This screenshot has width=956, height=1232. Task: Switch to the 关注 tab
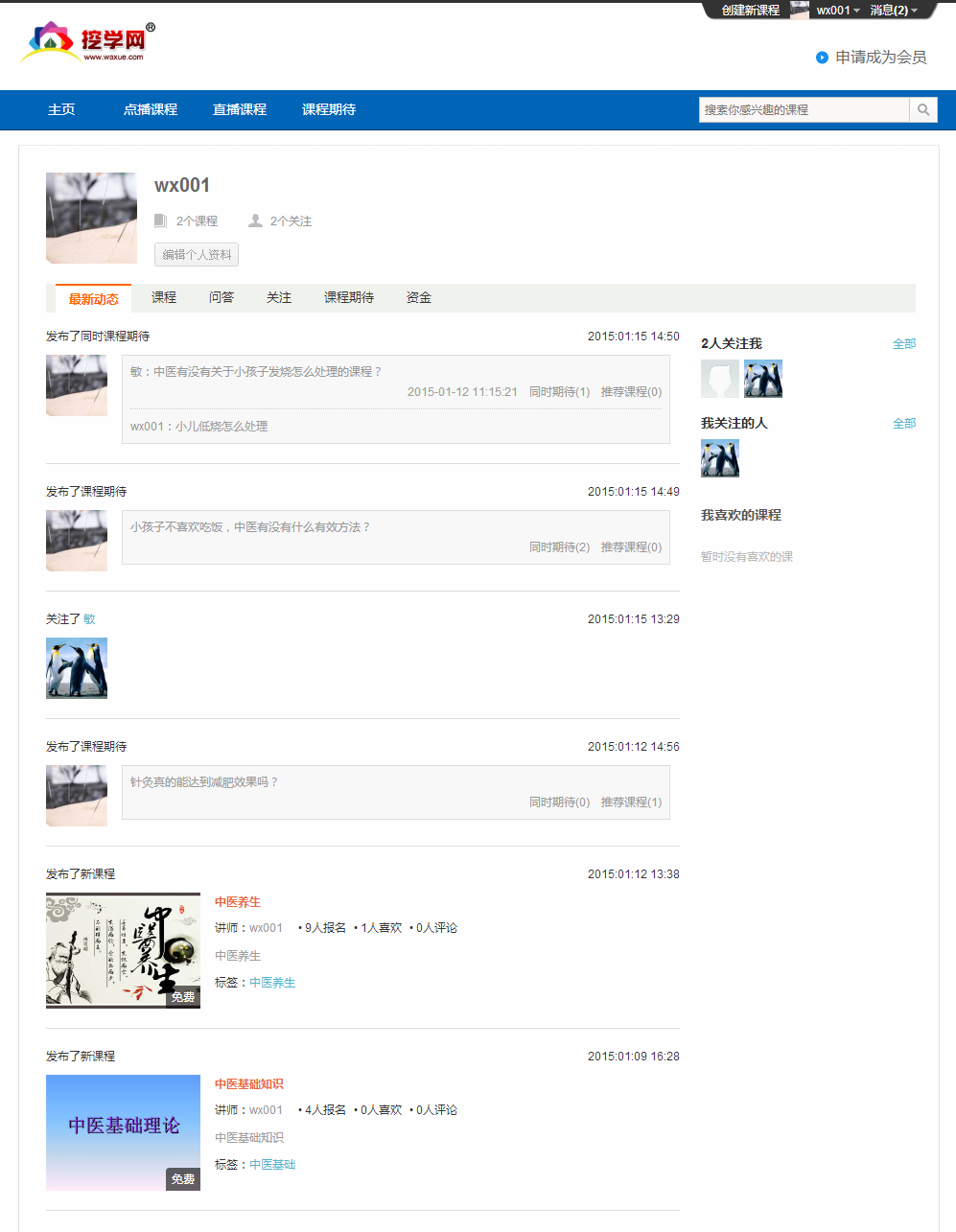click(x=279, y=298)
